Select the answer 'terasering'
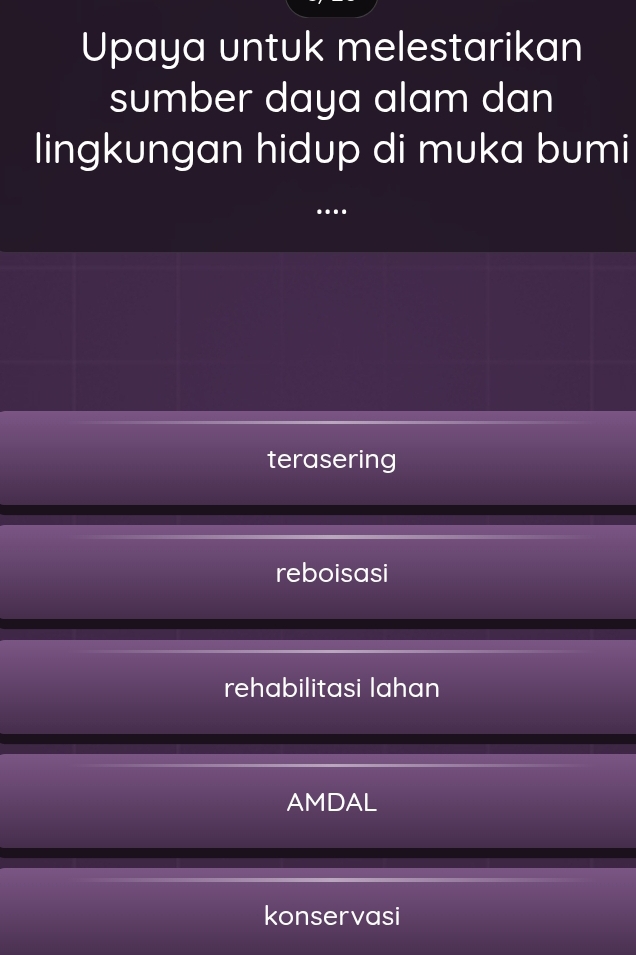 click(331, 459)
